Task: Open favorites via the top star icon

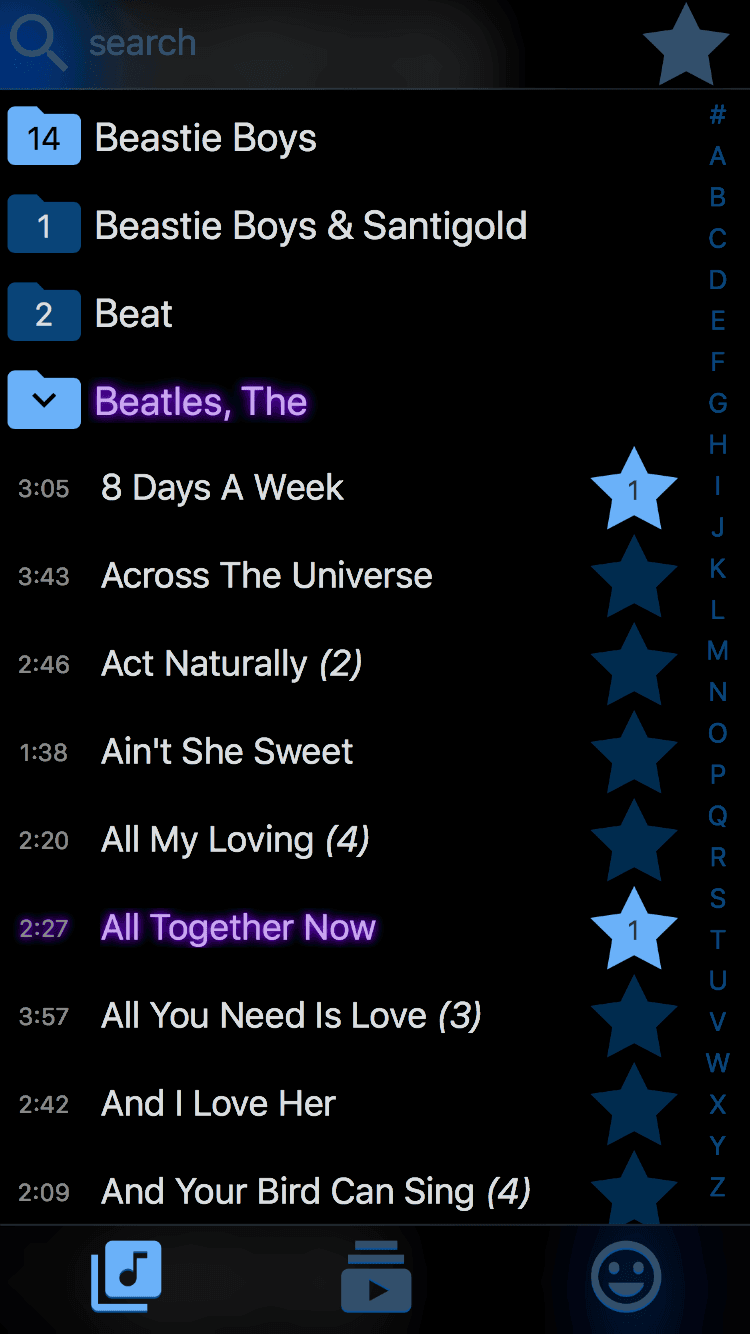Action: tap(685, 45)
